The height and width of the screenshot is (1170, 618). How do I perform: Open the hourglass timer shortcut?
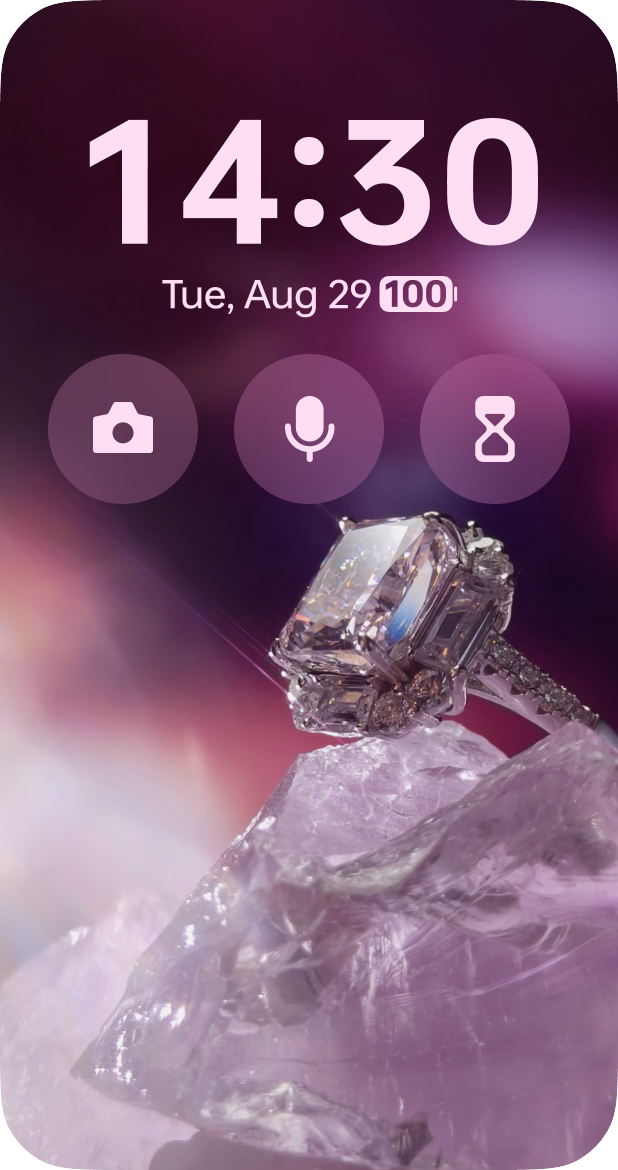pos(494,430)
